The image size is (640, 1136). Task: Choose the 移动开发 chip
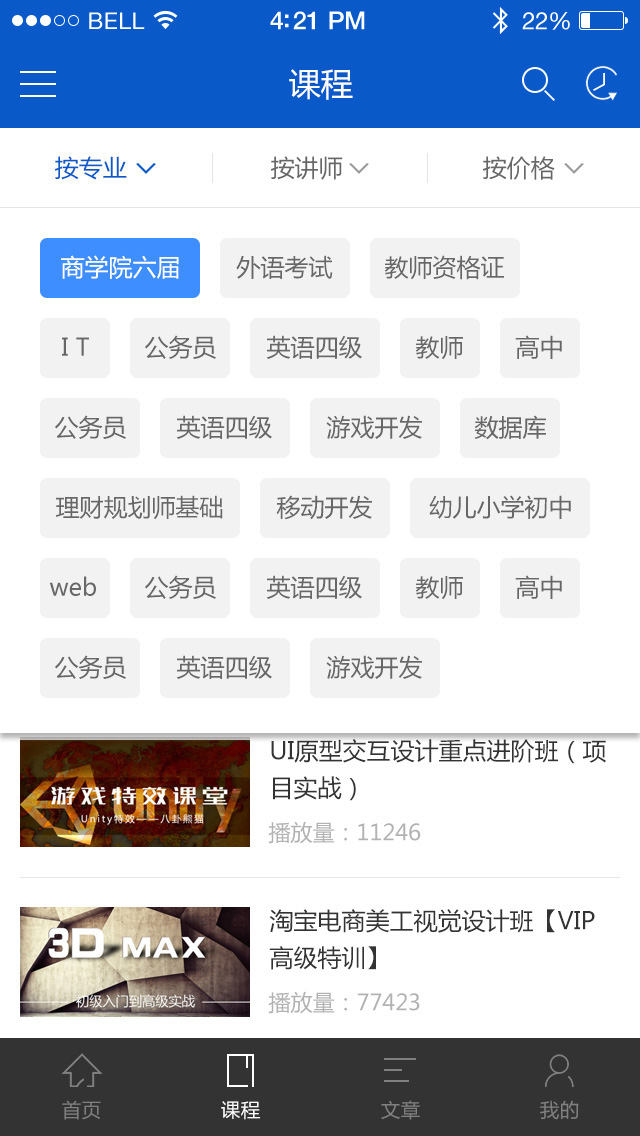(325, 508)
